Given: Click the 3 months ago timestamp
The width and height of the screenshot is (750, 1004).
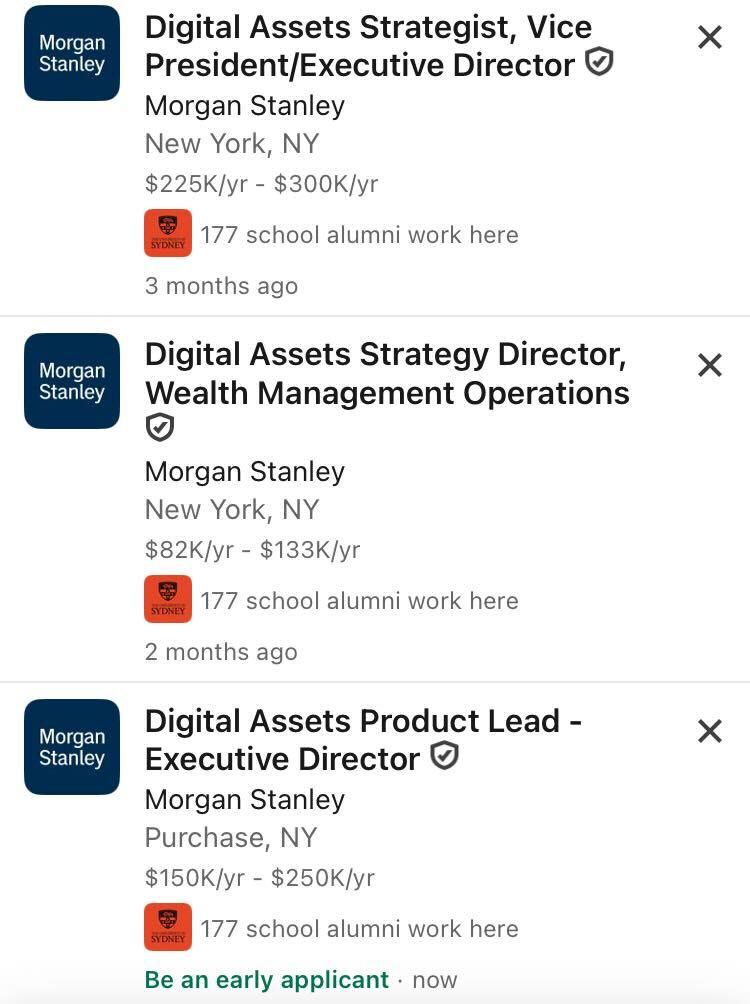Looking at the screenshot, I should tap(221, 285).
